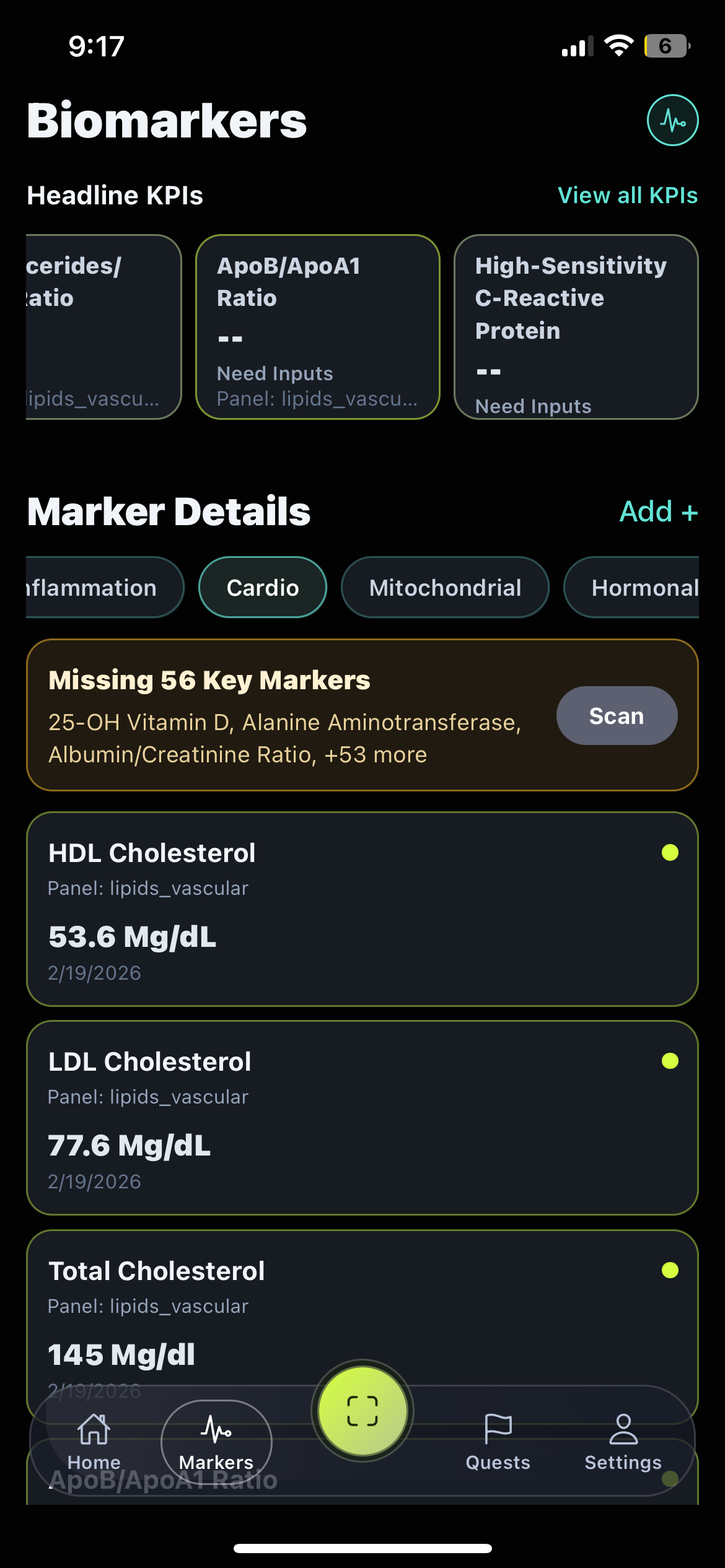Open the heartbeat trends icon beside Biomarkers
Screen dimensions: 725x1568
[672, 120]
